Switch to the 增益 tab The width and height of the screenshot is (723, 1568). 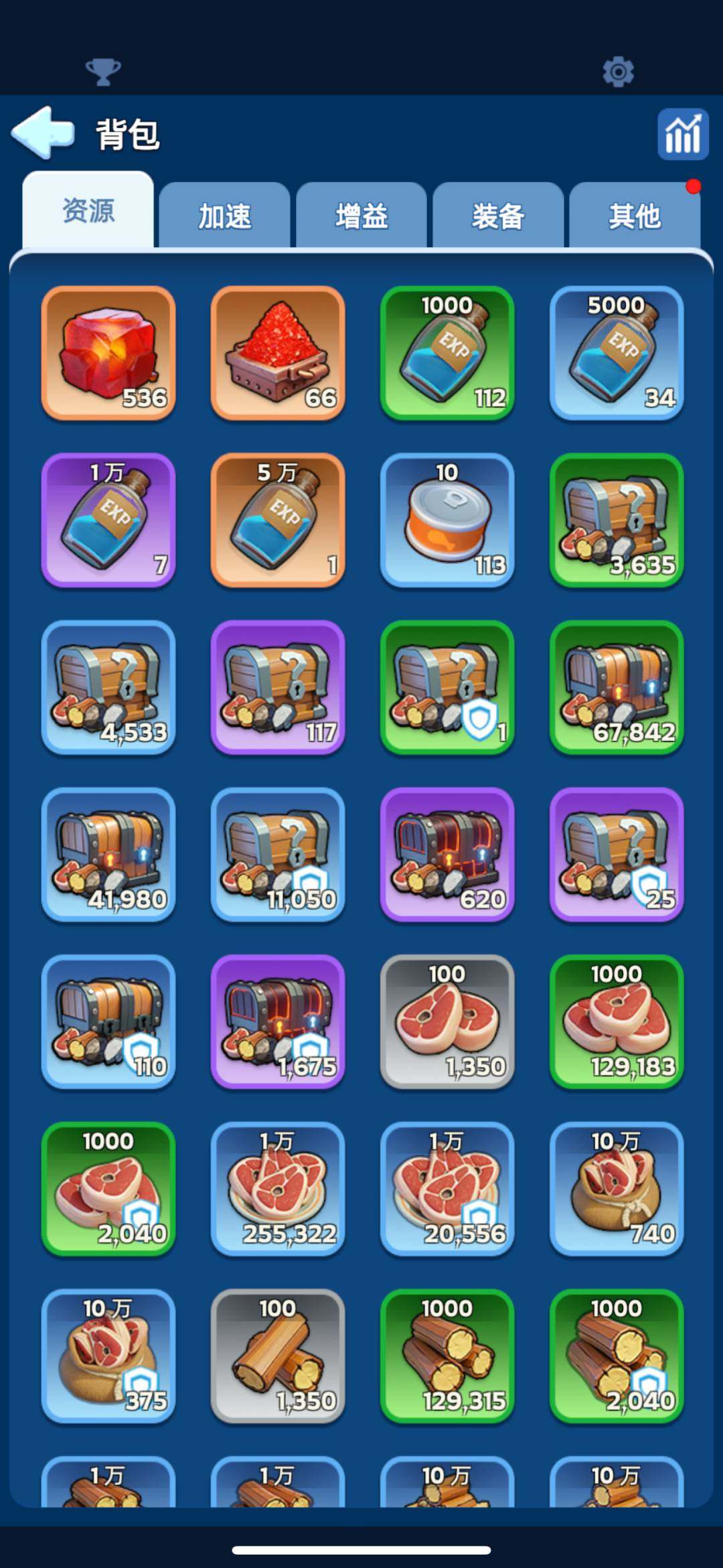tap(361, 216)
